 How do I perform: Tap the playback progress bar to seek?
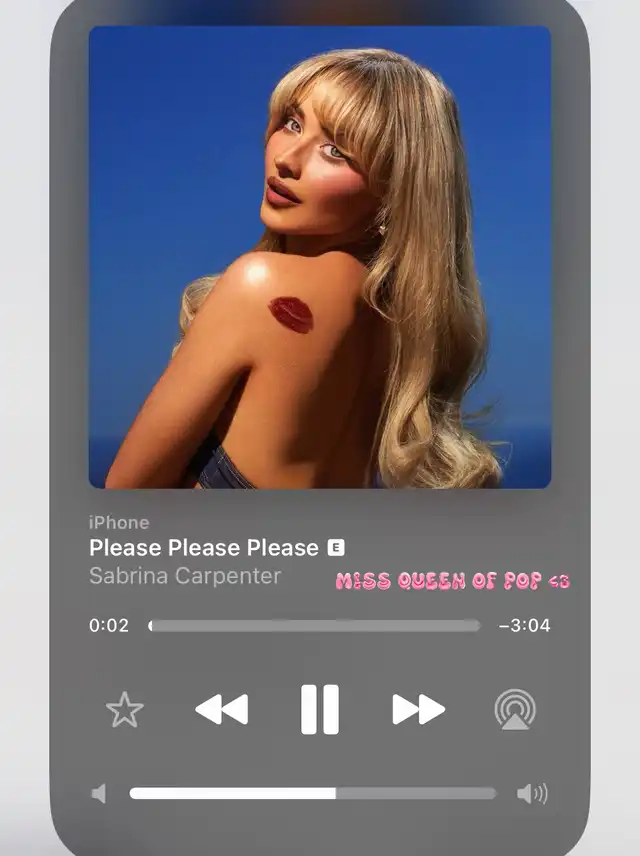(x=314, y=626)
